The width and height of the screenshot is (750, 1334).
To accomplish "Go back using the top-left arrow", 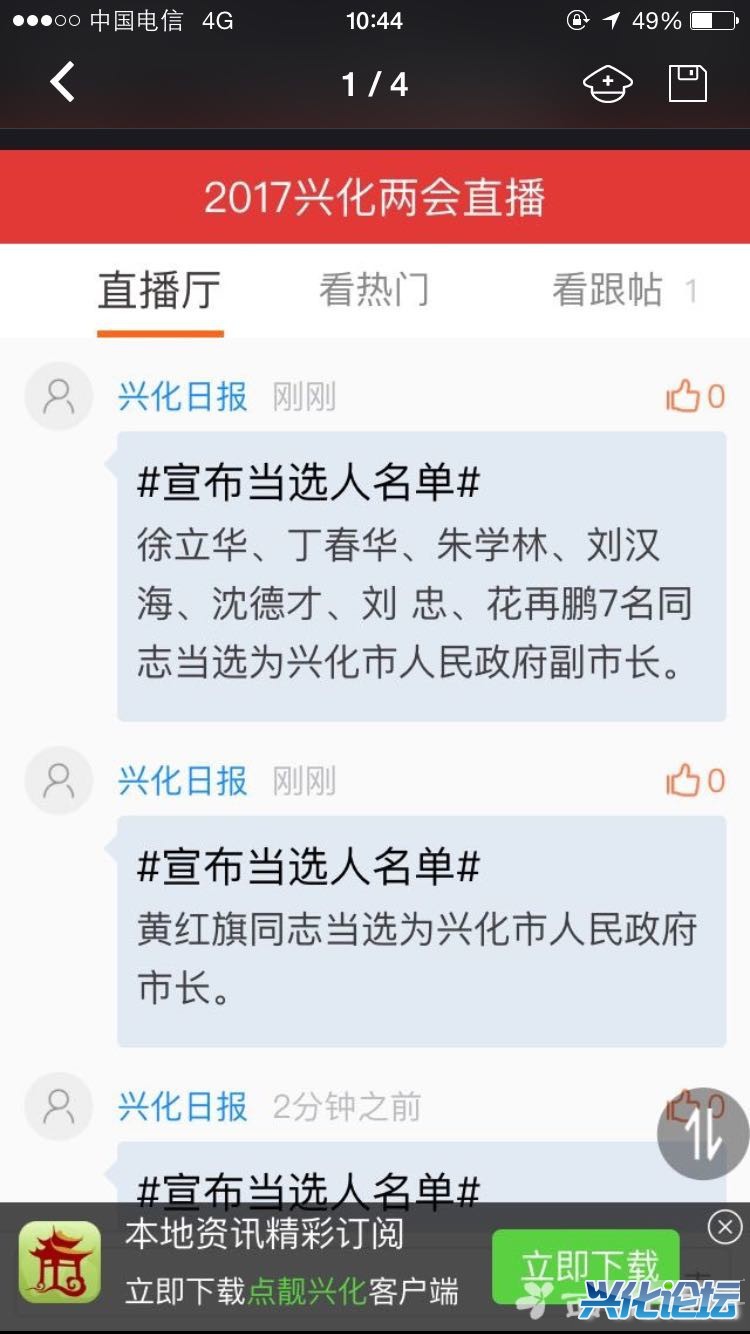I will tap(63, 83).
